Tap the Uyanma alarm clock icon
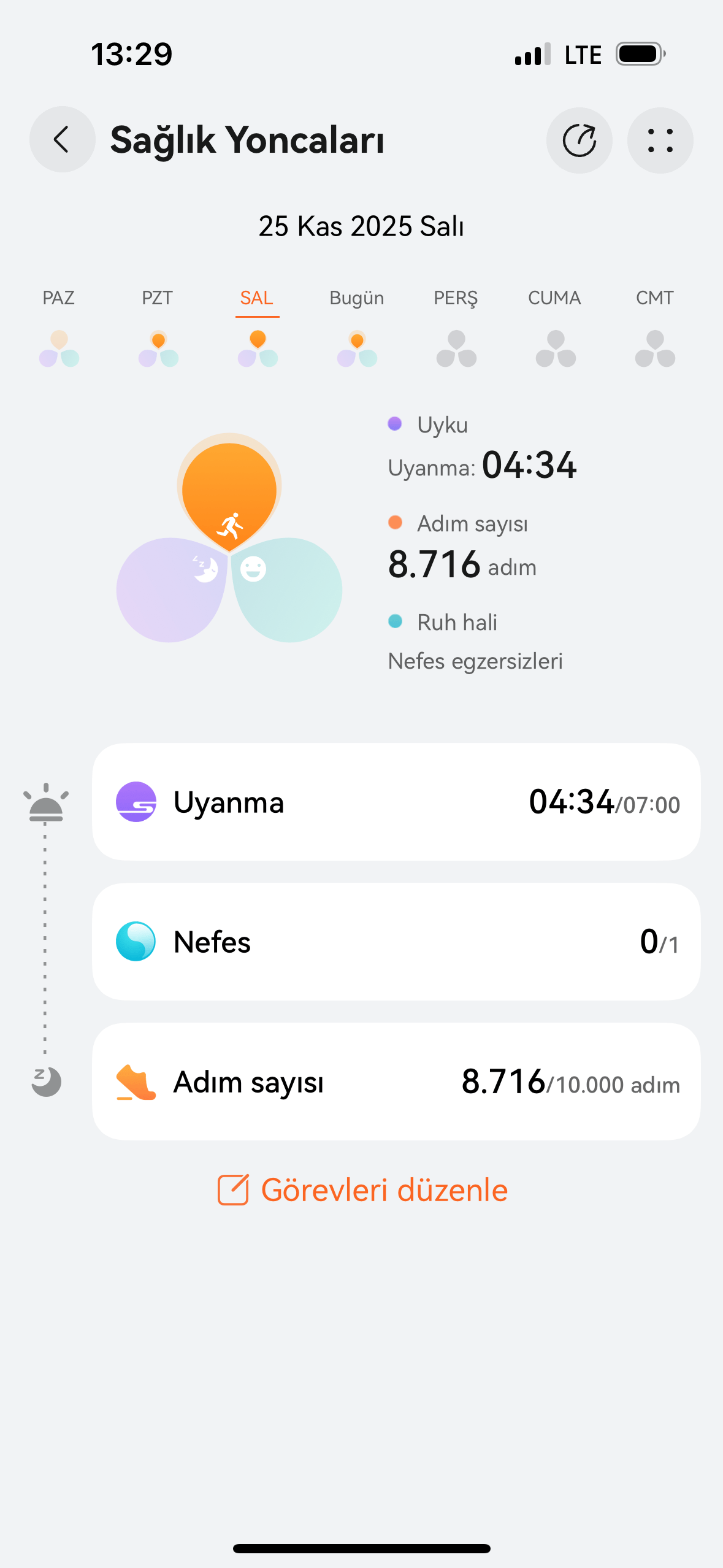 (136, 802)
